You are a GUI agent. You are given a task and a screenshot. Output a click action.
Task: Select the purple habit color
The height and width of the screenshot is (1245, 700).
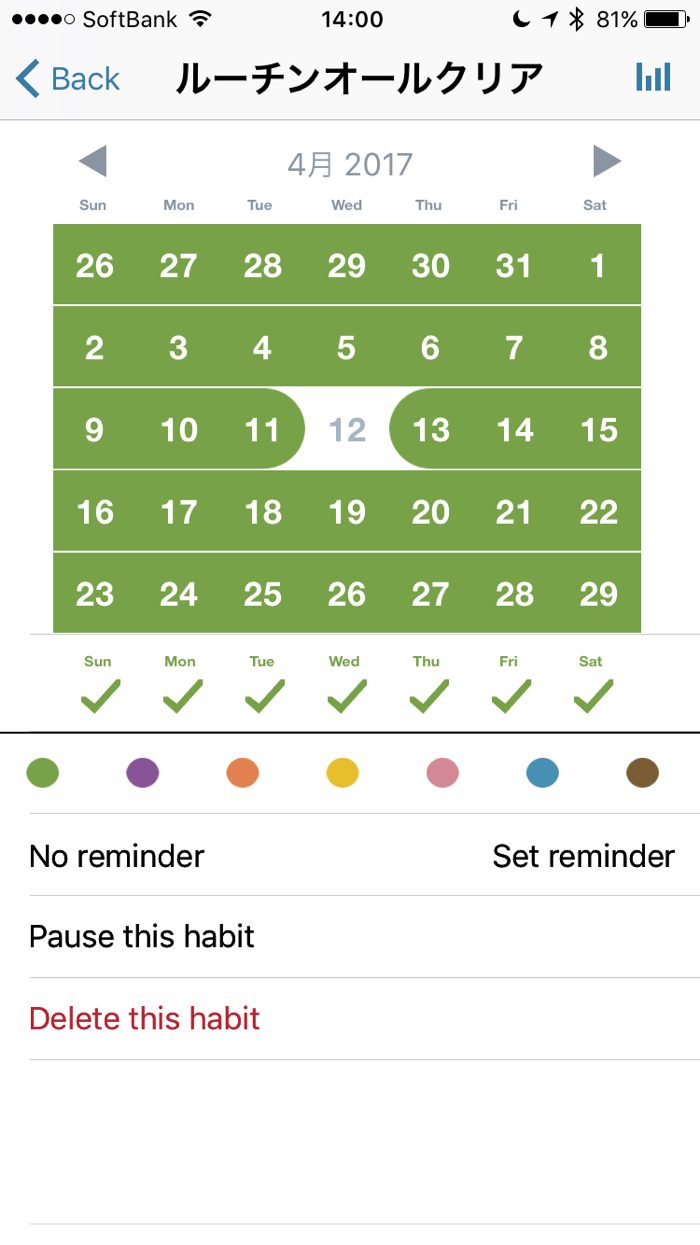(x=143, y=773)
